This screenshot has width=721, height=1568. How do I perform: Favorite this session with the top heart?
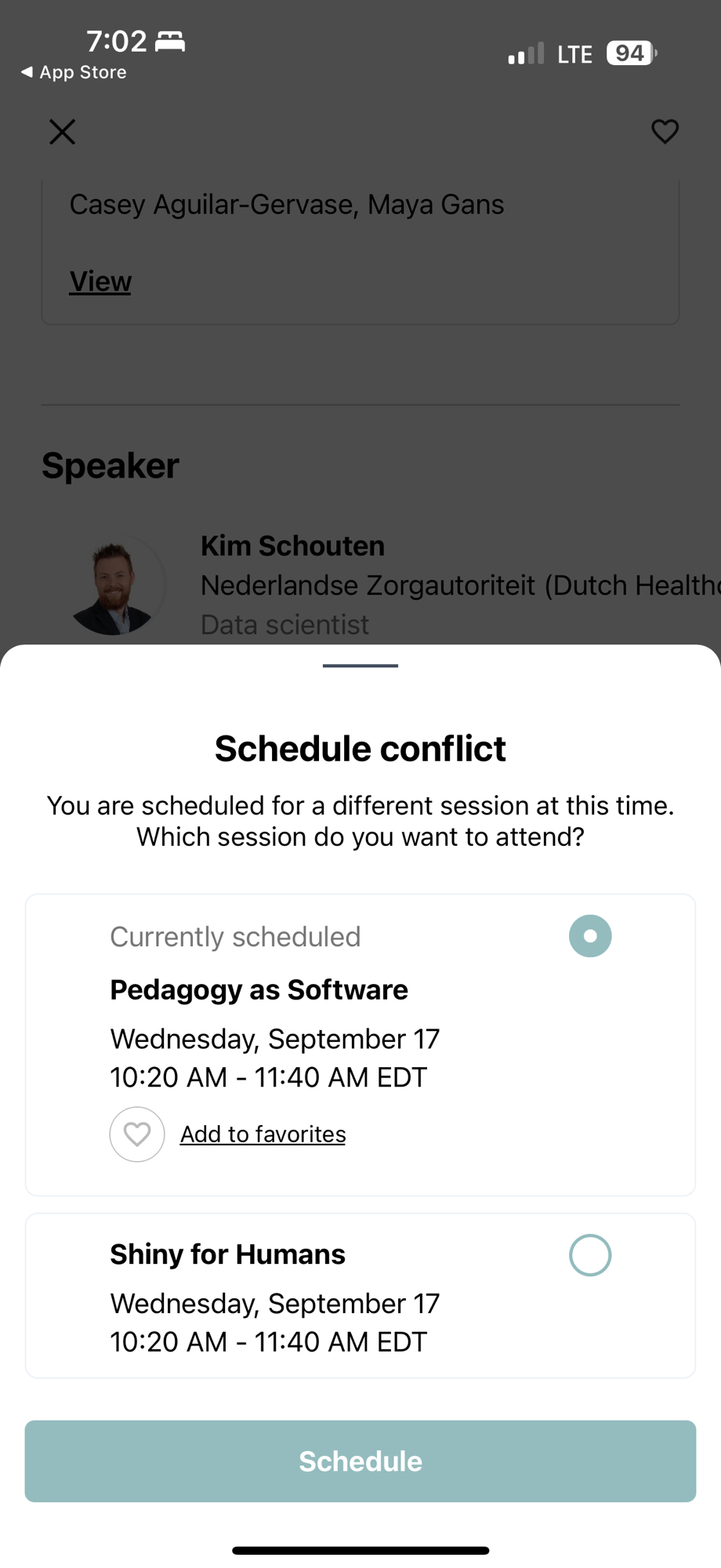click(665, 132)
